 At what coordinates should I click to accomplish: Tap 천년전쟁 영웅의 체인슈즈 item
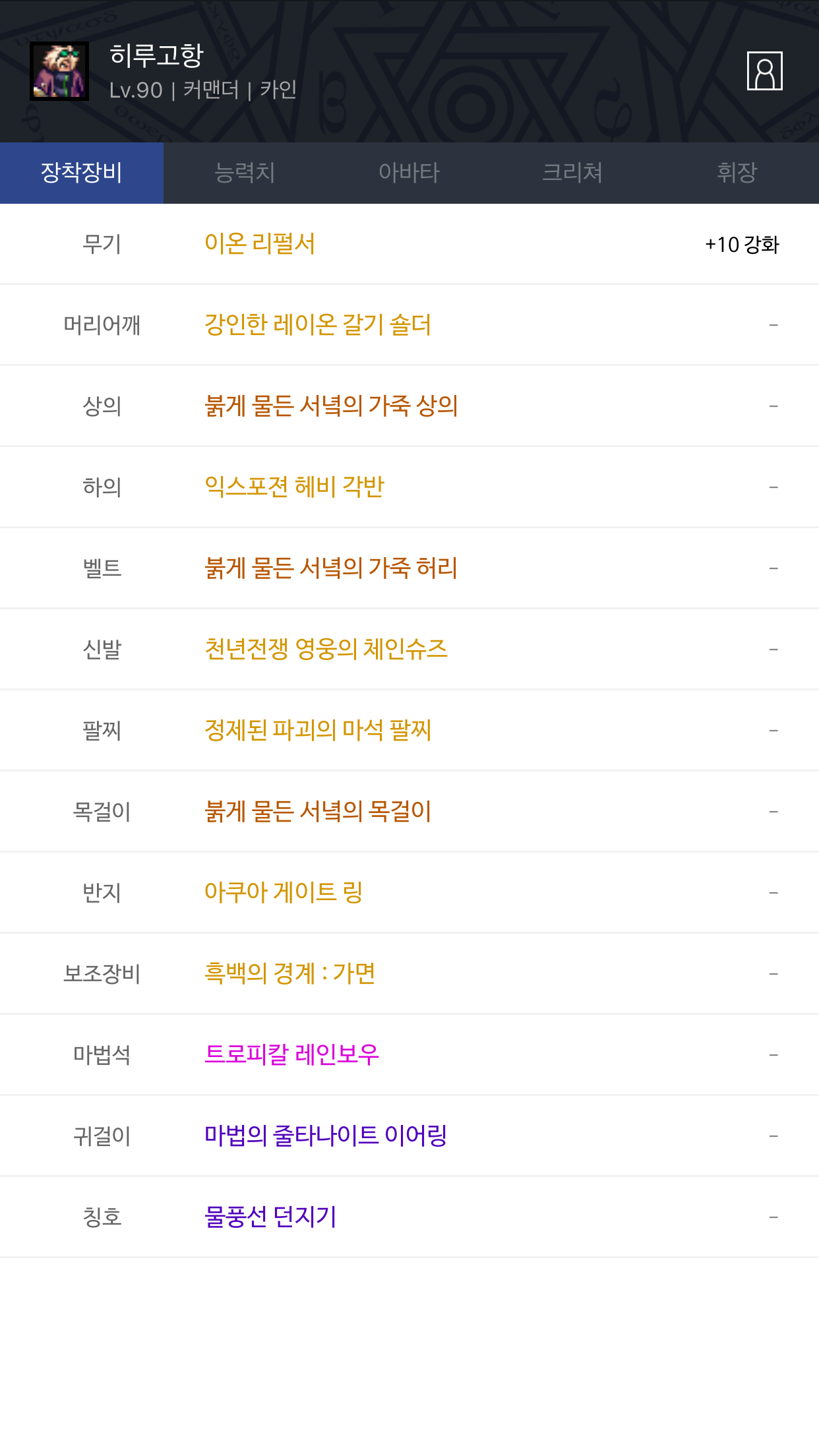(326, 649)
